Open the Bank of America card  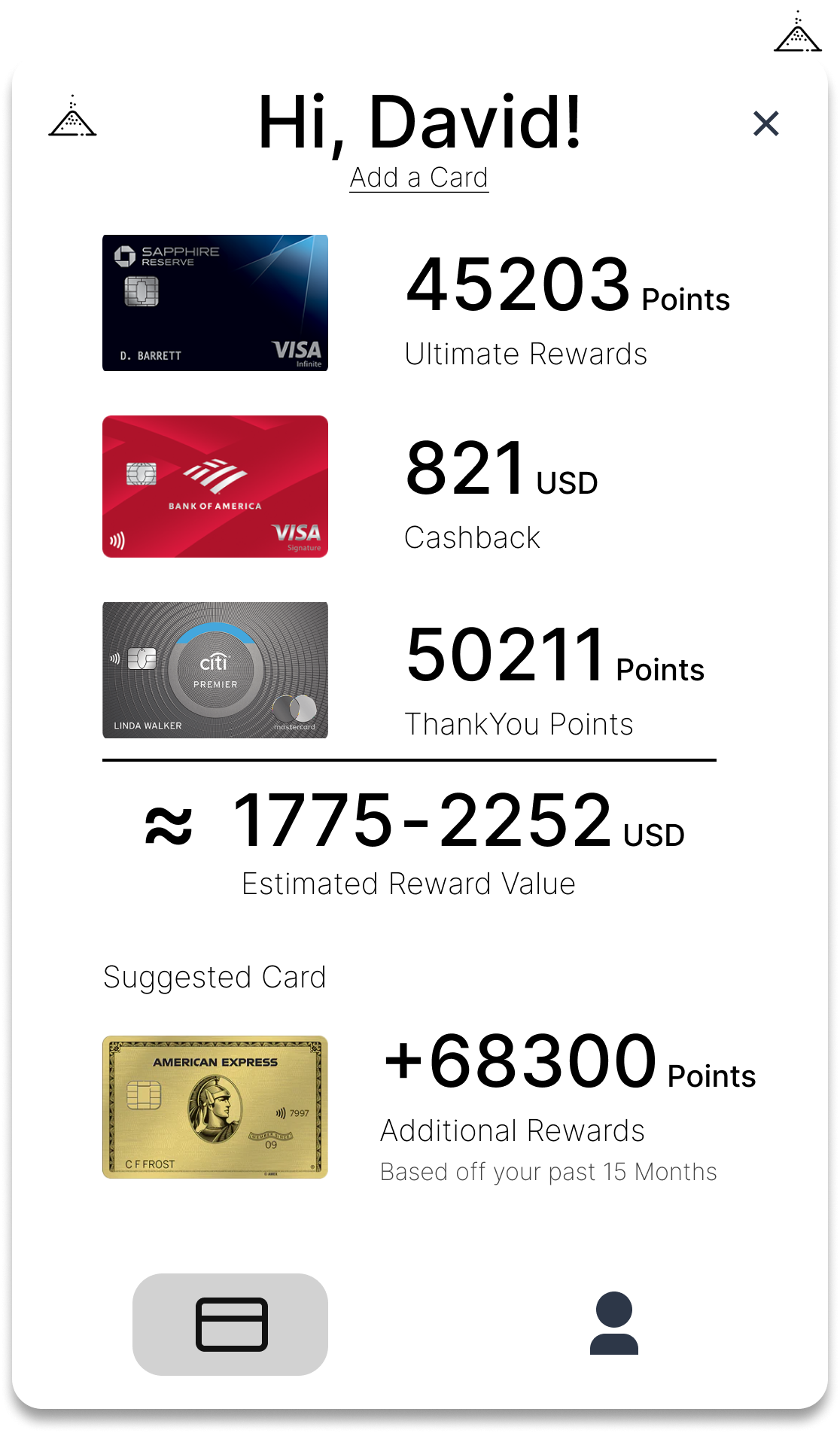[x=215, y=486]
